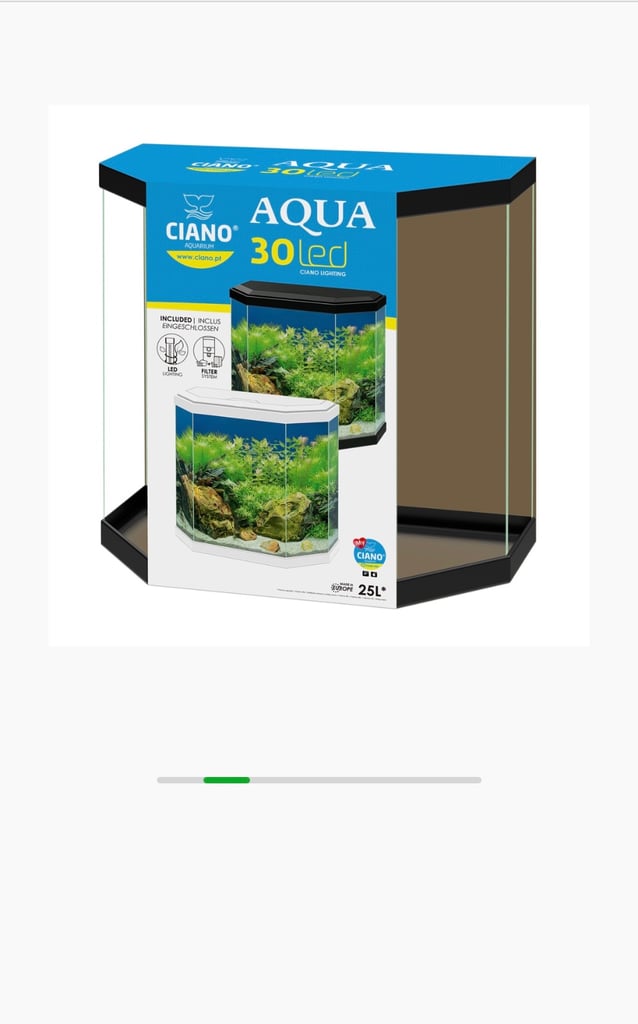This screenshot has height=1024, width=638.
Task: Tap the Ciano Aqua 30 LED product image
Action: 319,376
